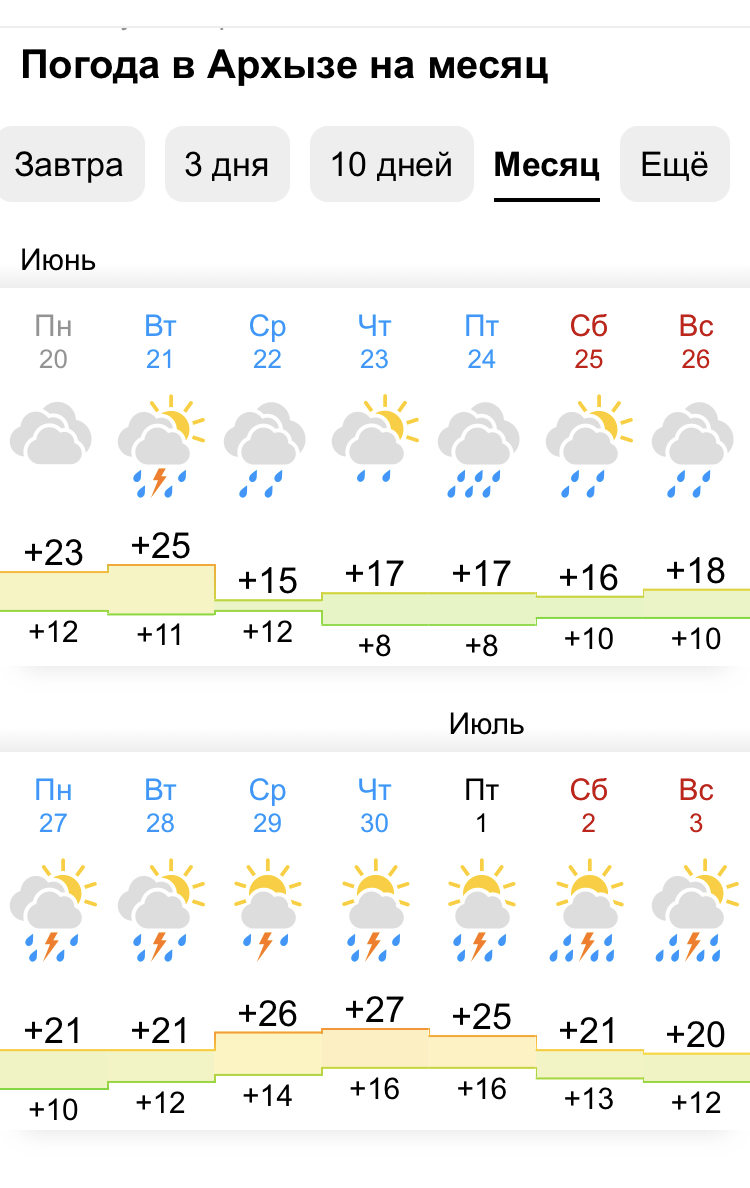Expand the Ещё options
The height and width of the screenshot is (1188, 750).
(675, 164)
